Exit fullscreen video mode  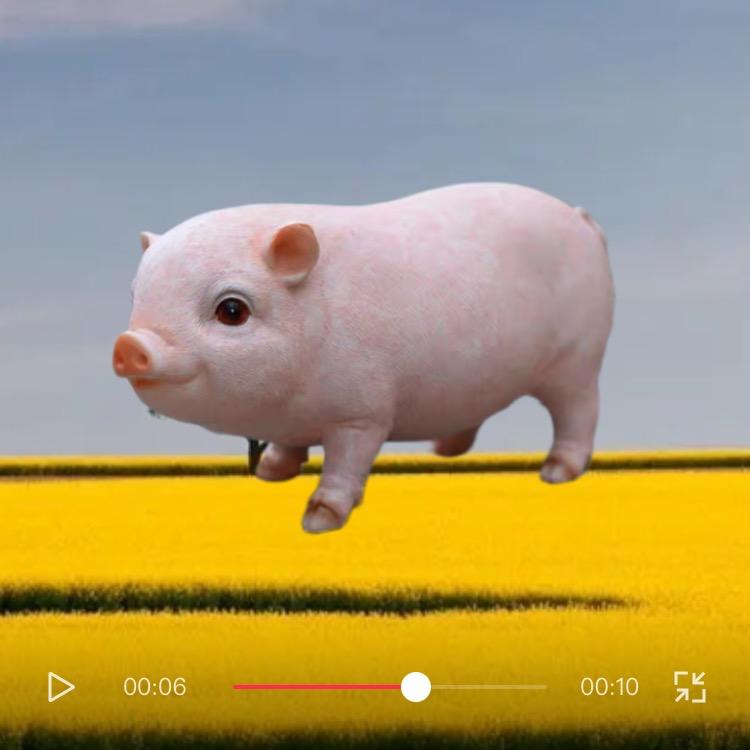(690, 687)
